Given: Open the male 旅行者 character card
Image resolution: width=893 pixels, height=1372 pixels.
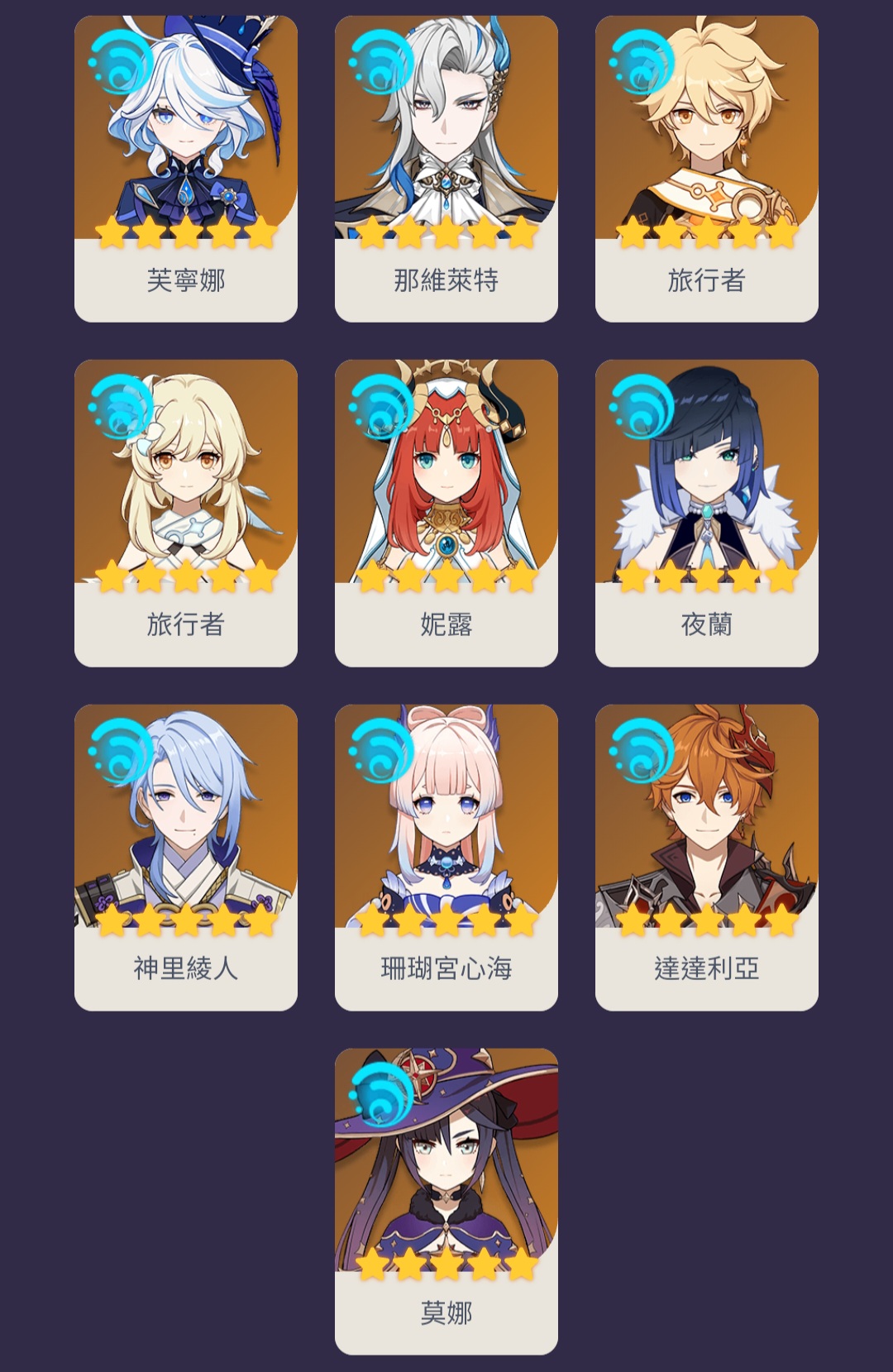Looking at the screenshot, I should [706, 169].
